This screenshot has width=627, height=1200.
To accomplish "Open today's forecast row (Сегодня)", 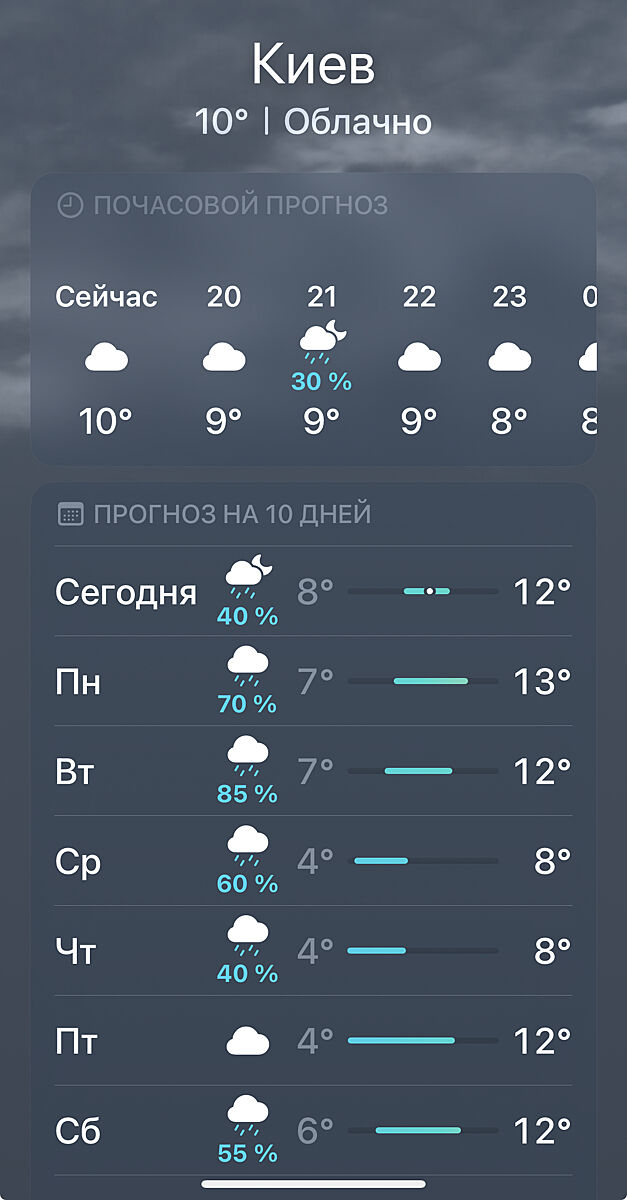I will [313, 592].
